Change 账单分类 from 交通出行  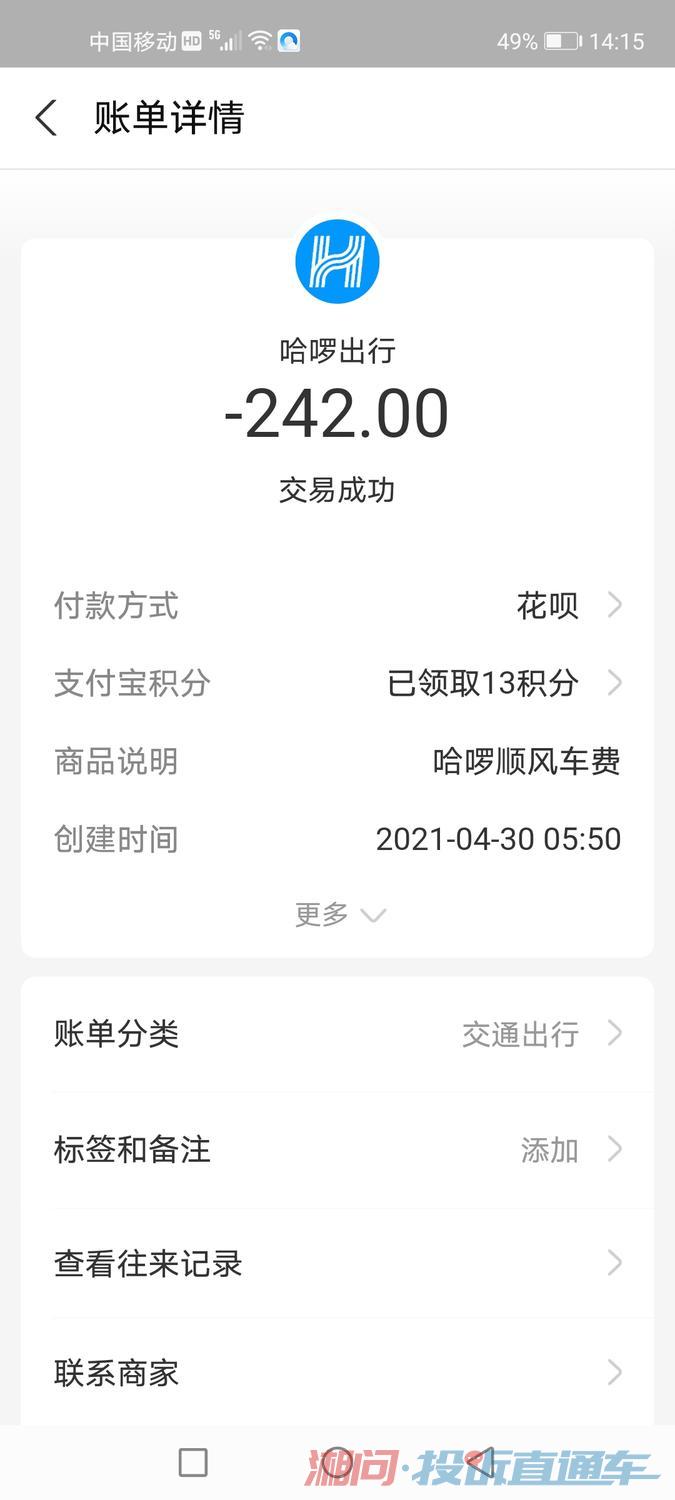click(337, 1034)
